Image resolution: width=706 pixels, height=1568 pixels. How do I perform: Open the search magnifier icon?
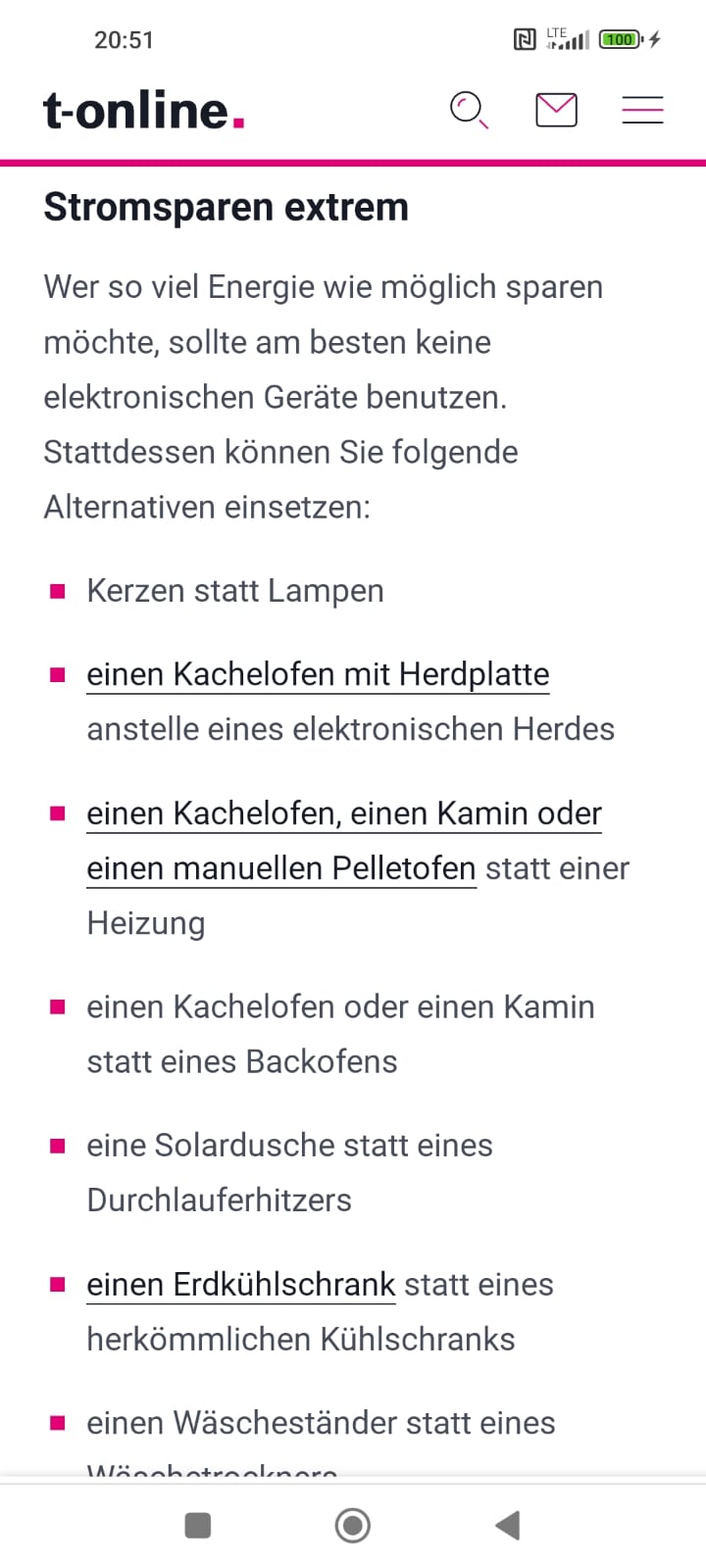469,110
